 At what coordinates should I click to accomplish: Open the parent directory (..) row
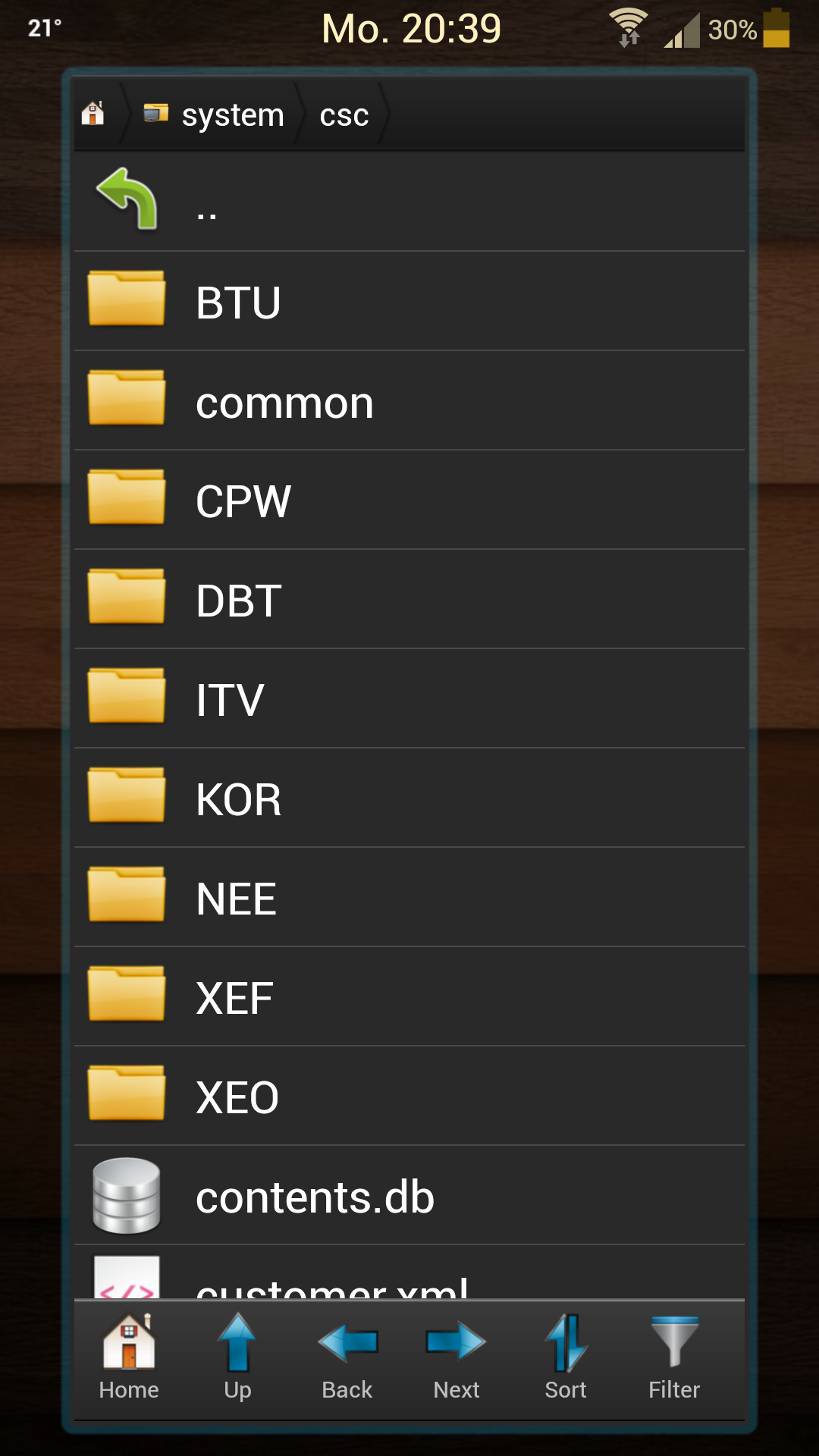click(x=409, y=202)
